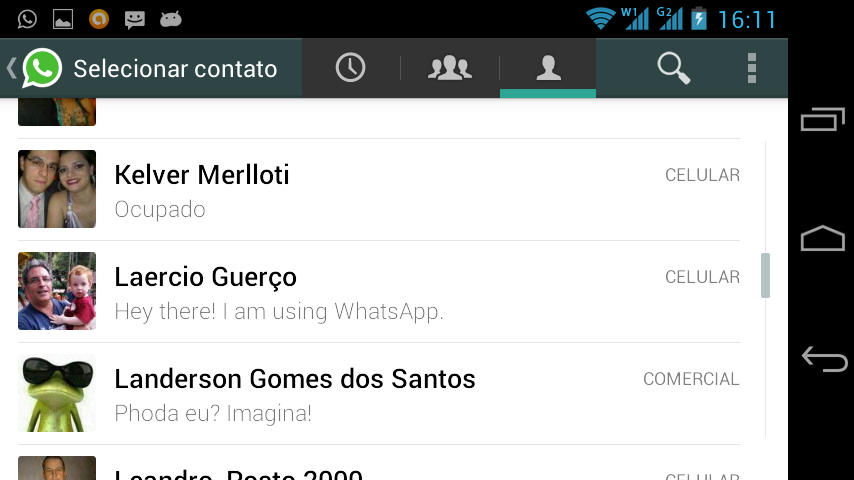The image size is (854, 480).
Task: Open the contact search
Action: tap(673, 68)
